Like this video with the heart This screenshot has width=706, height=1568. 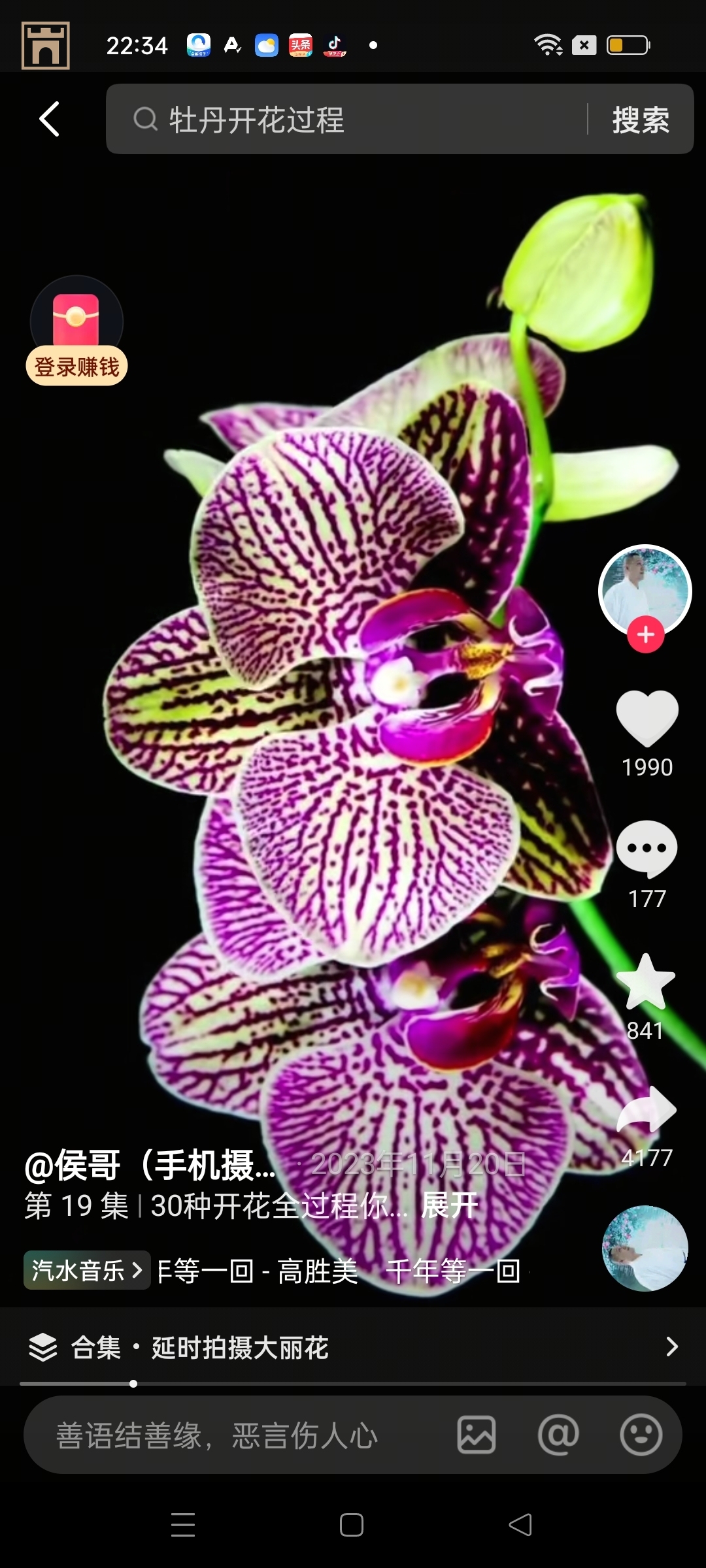[x=647, y=718]
